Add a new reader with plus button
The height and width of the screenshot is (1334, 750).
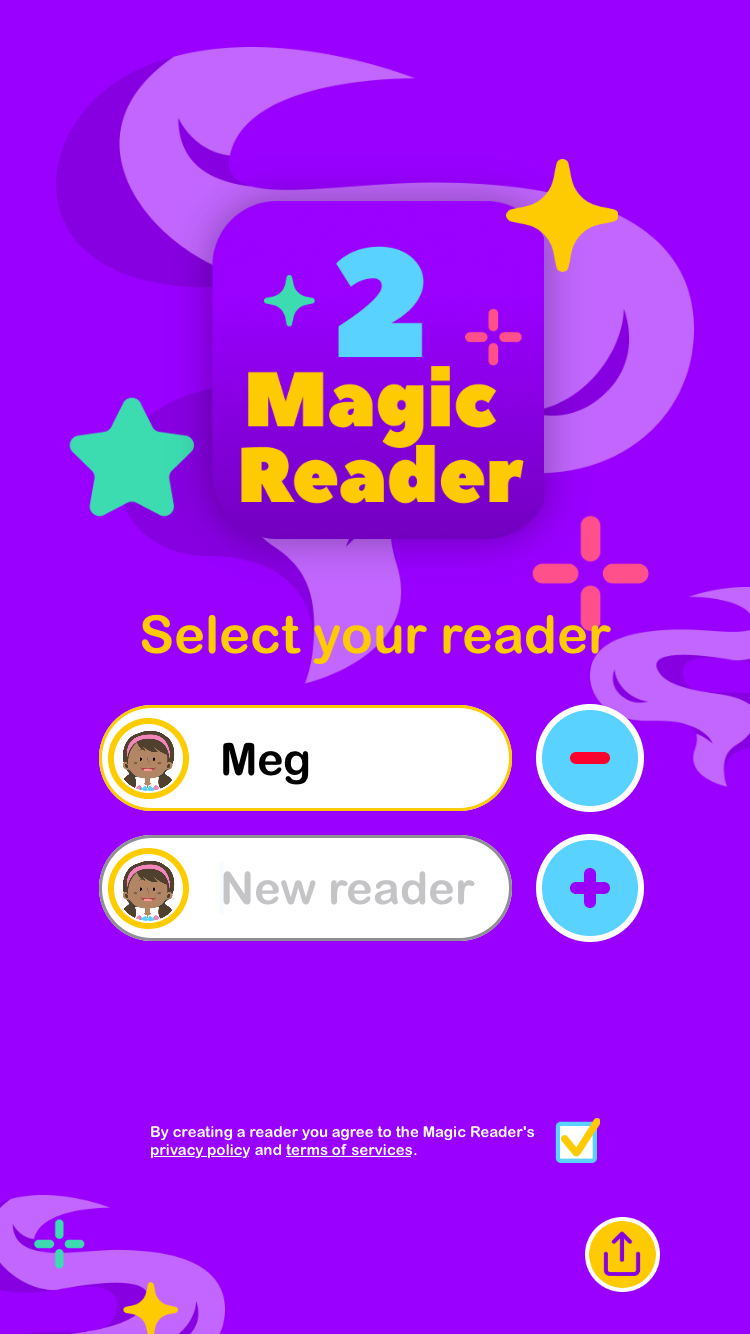(590, 888)
